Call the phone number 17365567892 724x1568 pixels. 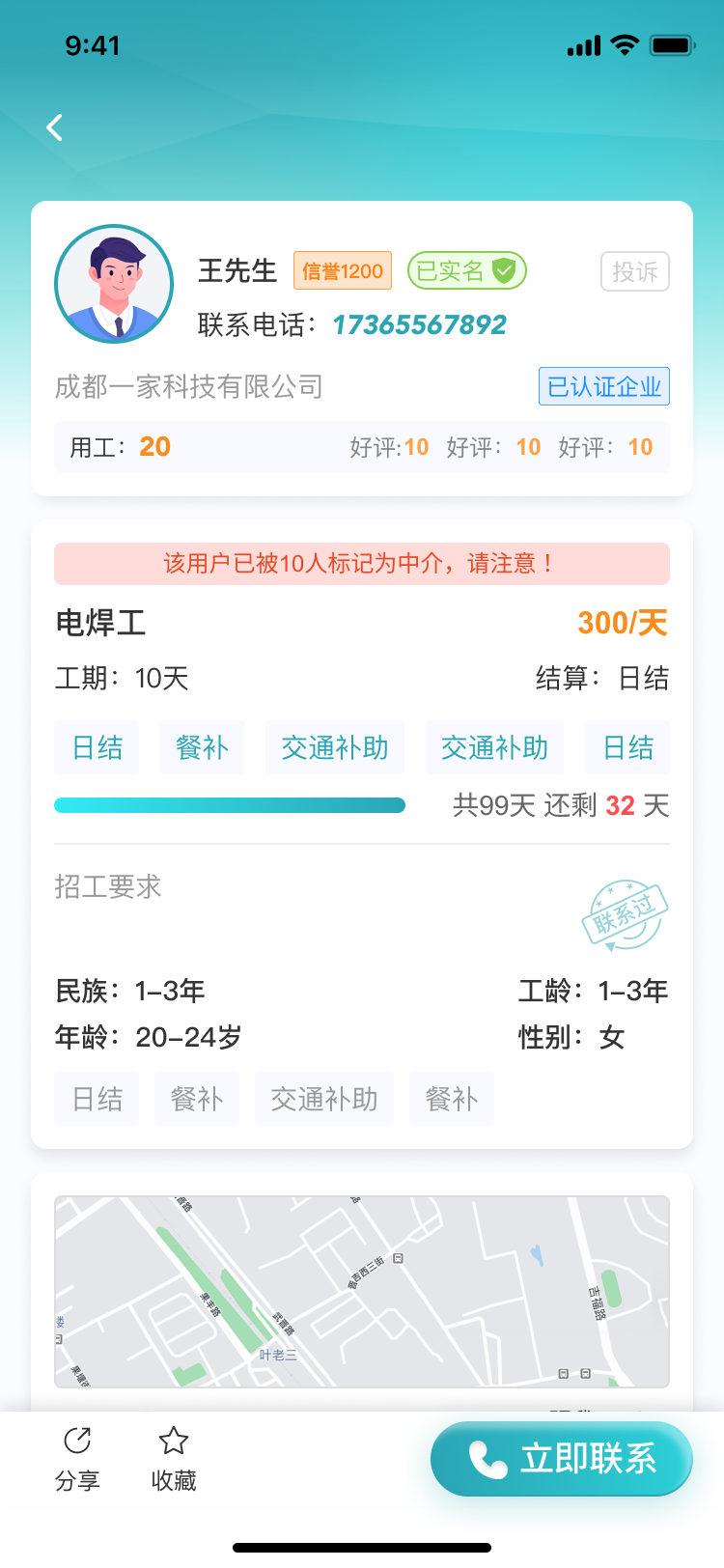tap(419, 324)
